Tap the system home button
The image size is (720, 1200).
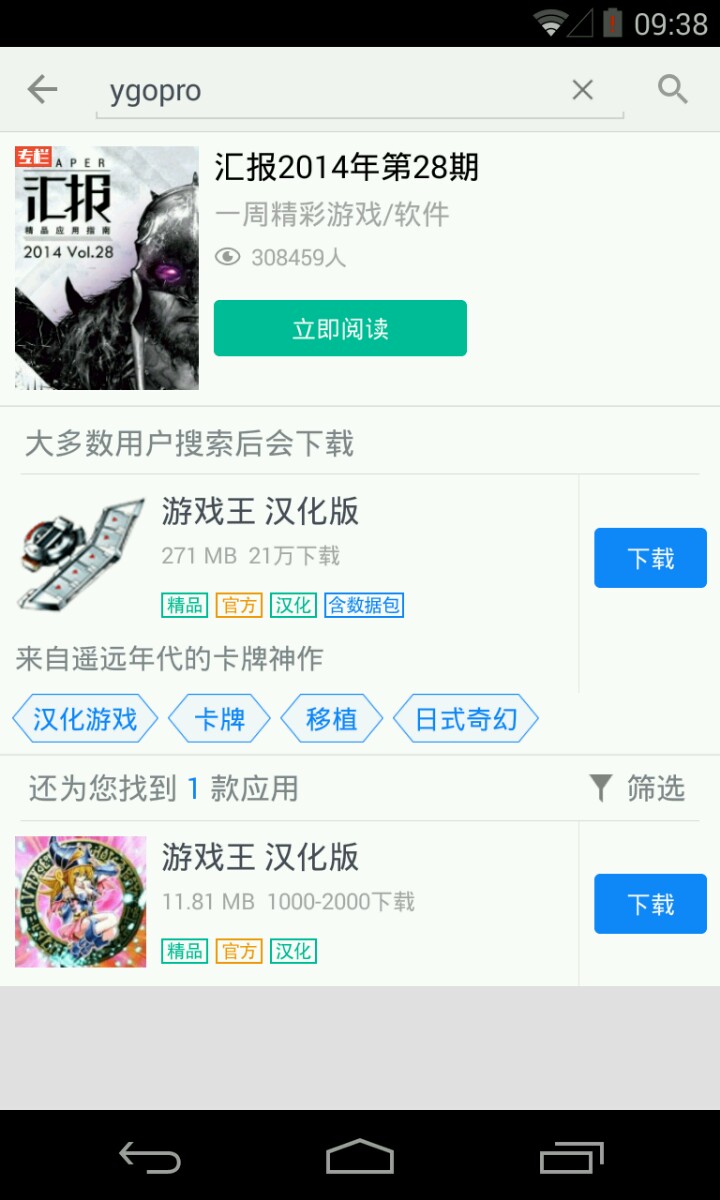point(360,1157)
